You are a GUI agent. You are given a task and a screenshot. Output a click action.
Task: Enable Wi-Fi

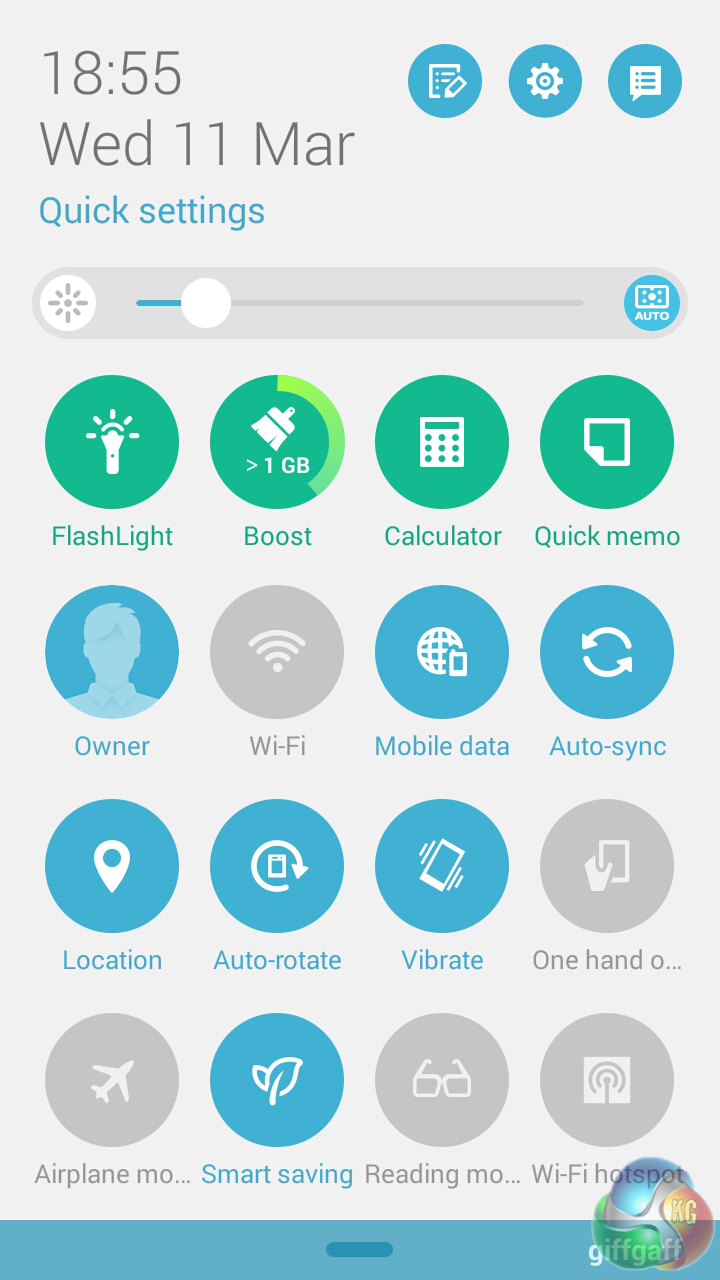click(277, 652)
